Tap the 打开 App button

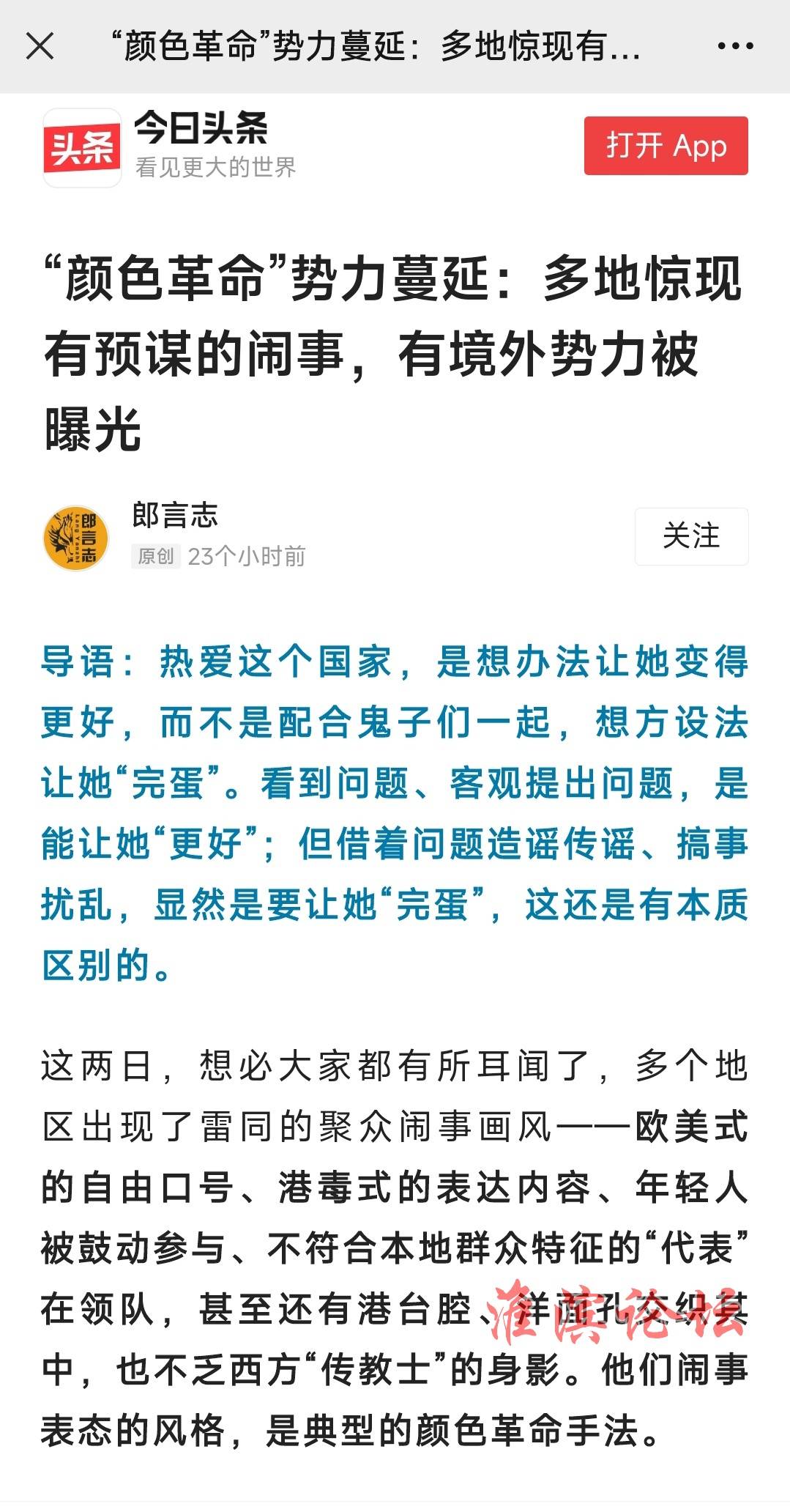click(666, 146)
